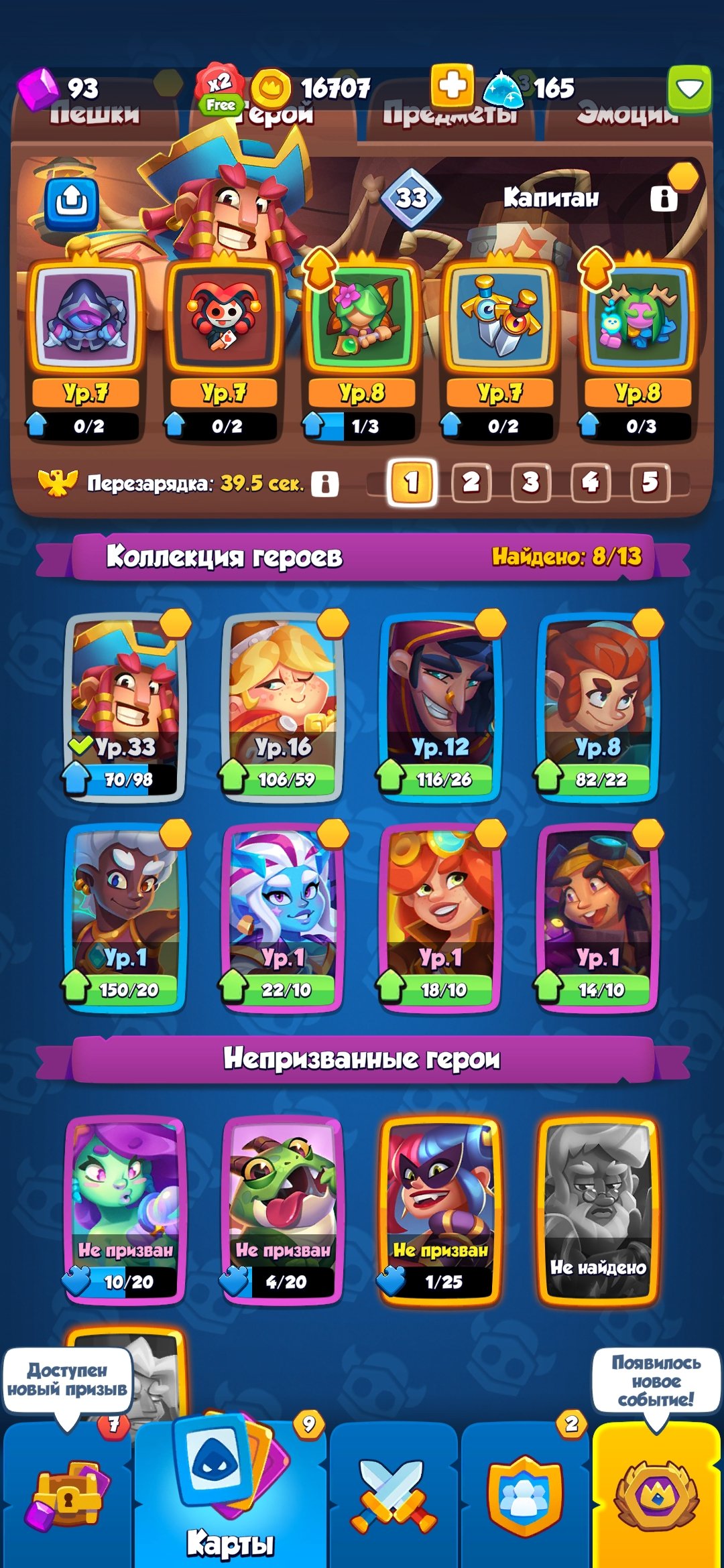Screen dimensions: 724x1568
Task: Switch to deck slot 5
Action: click(x=650, y=482)
